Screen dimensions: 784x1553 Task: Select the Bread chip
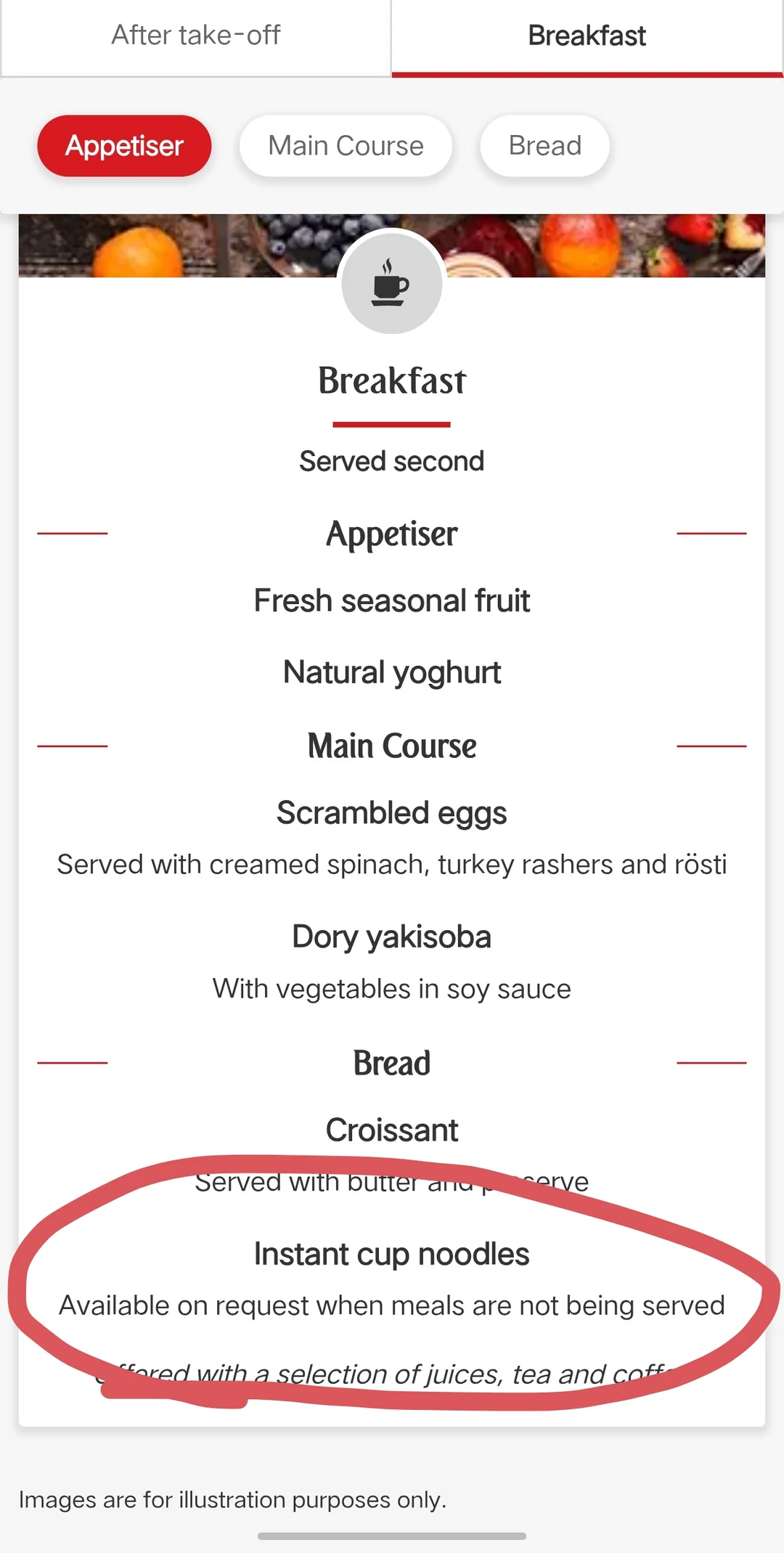point(544,146)
